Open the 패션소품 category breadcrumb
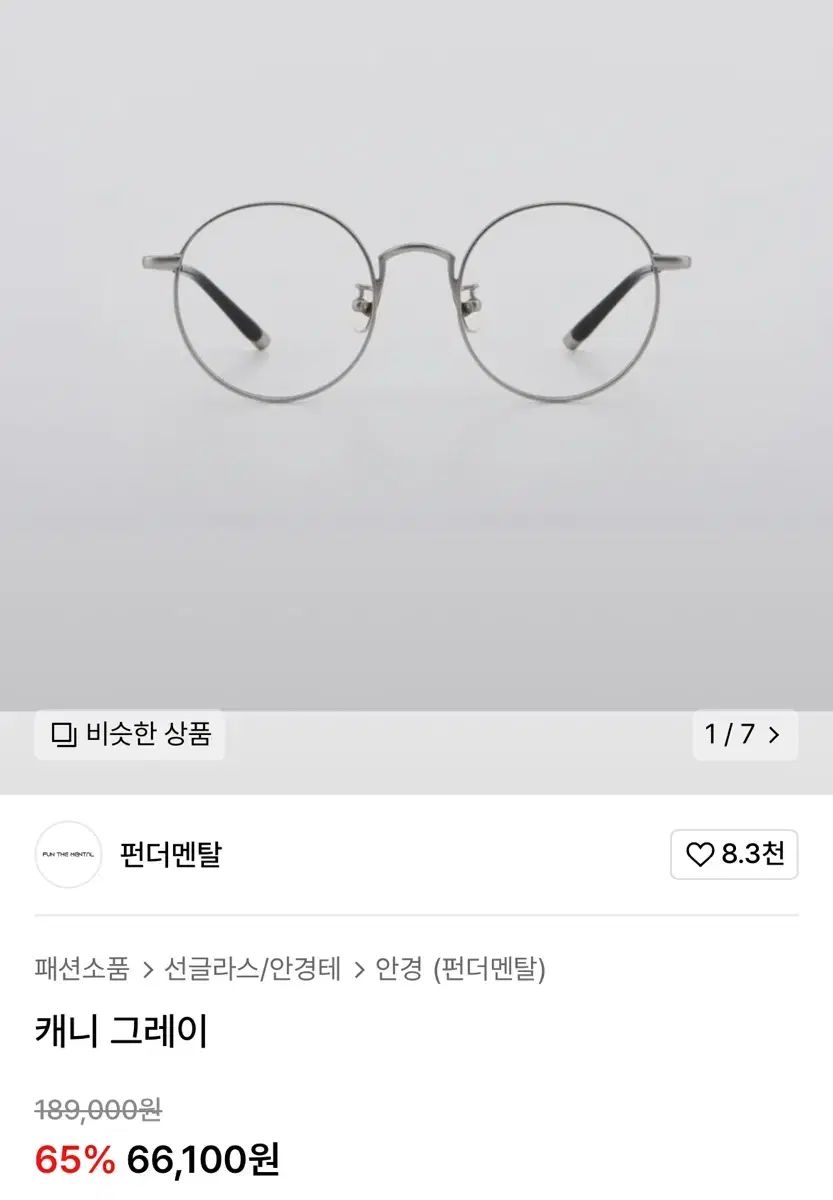 (x=82, y=968)
